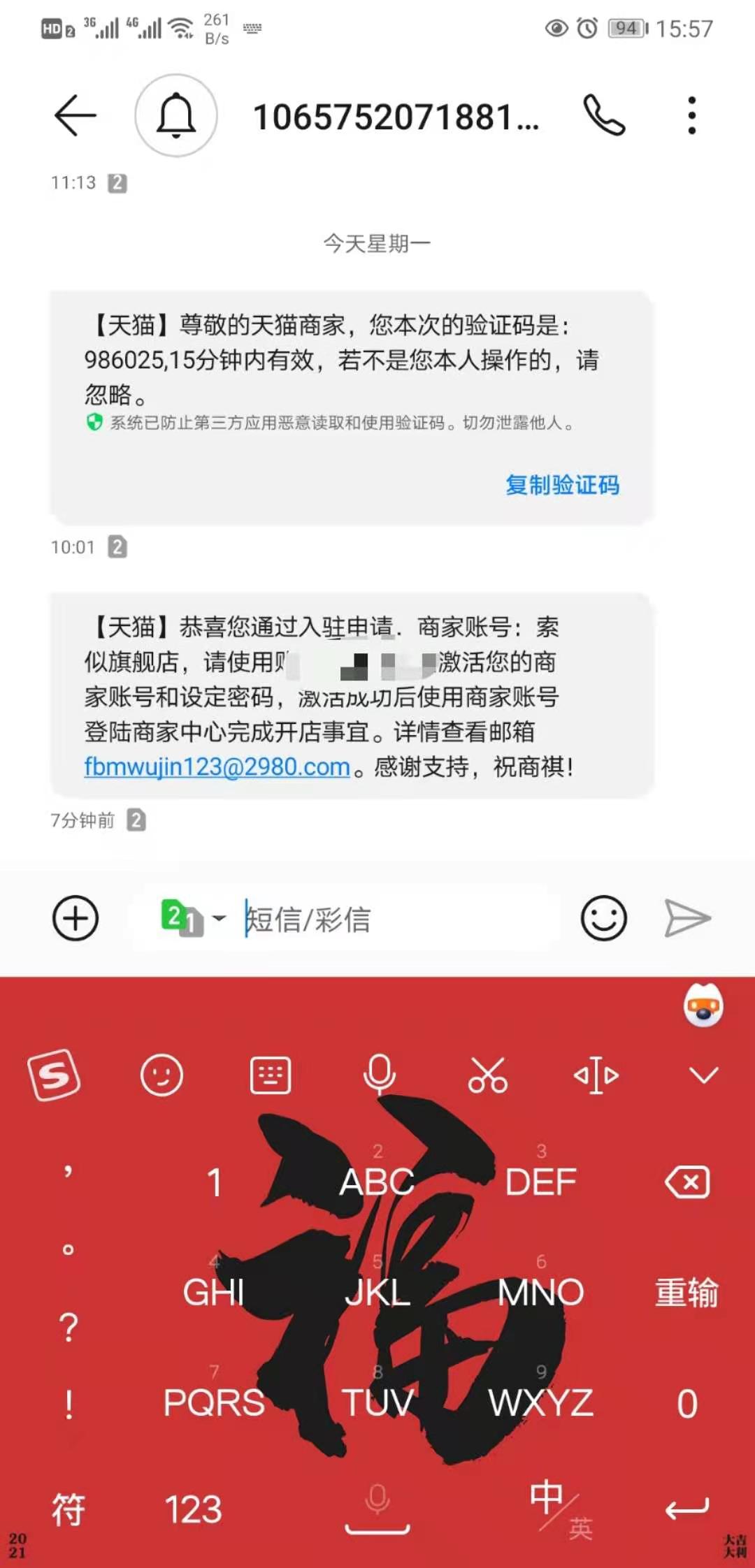755x1568 pixels.
Task: Call this number using the phone icon
Action: tap(604, 115)
